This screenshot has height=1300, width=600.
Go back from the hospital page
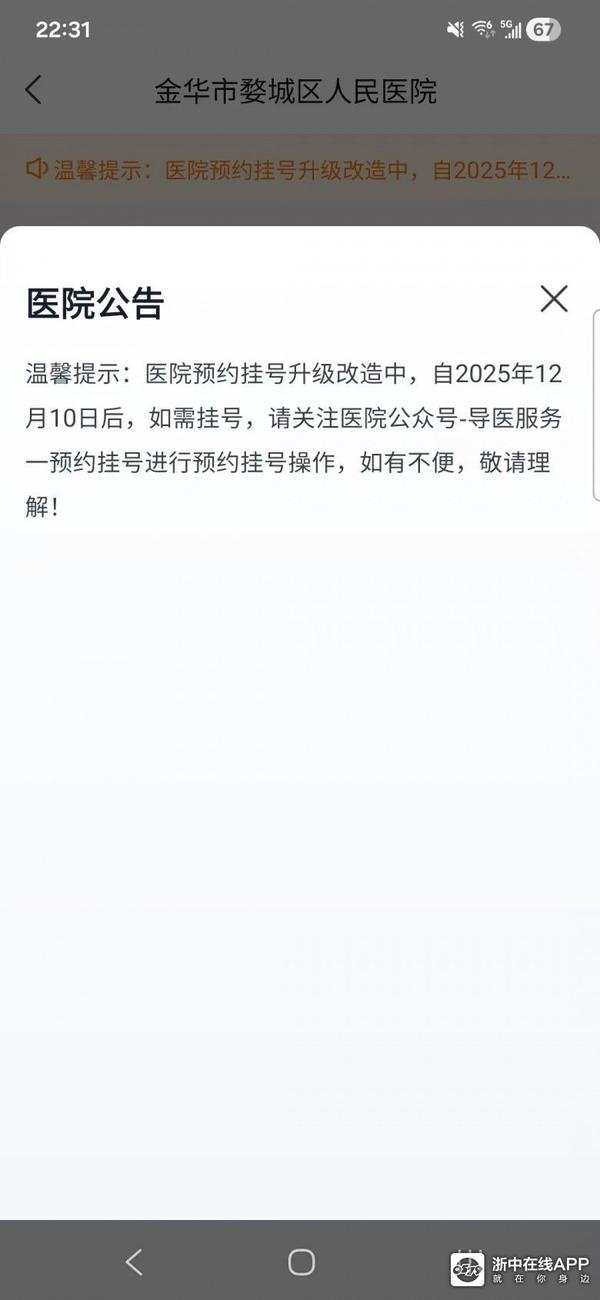coord(34,90)
